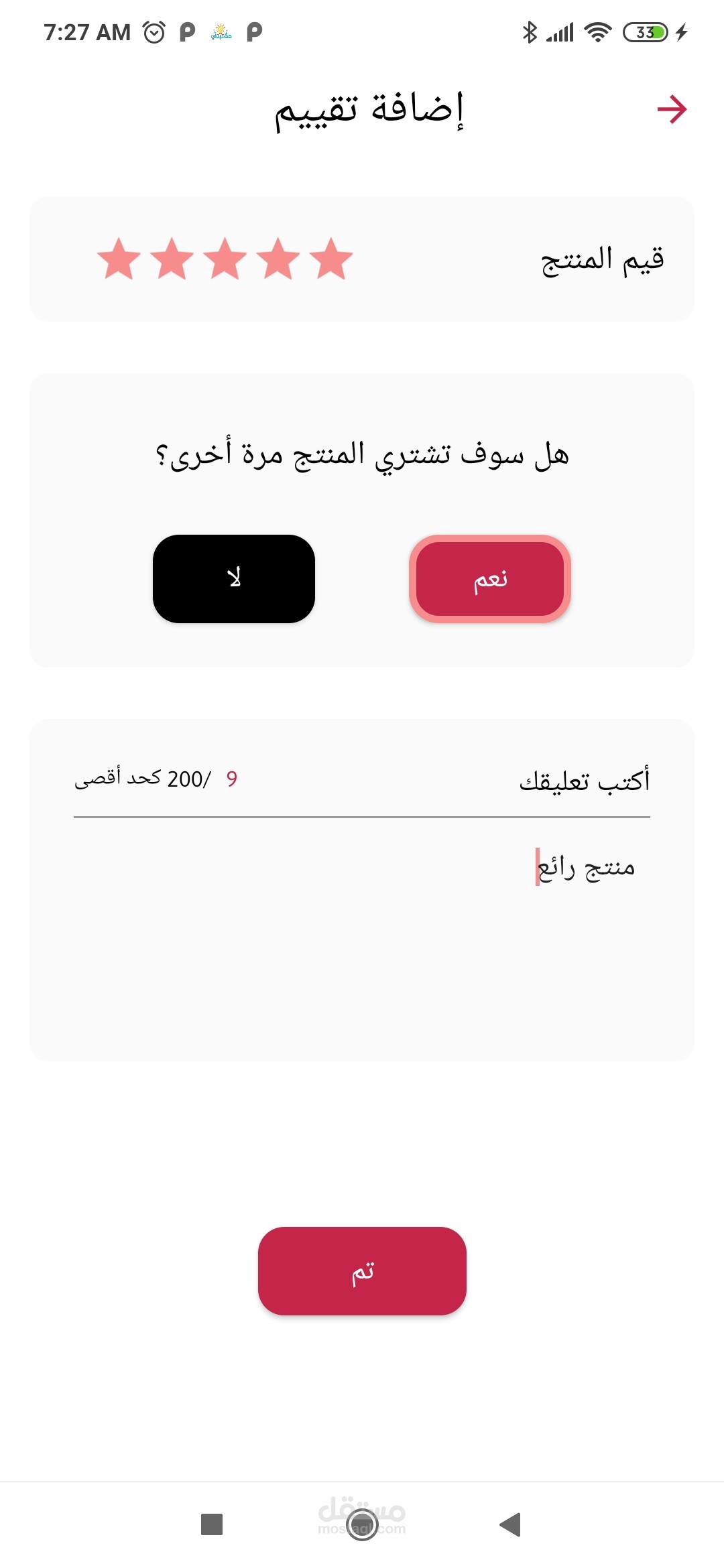724x1568 pixels.
Task: Choose لا for buying again
Action: pyautogui.click(x=234, y=579)
